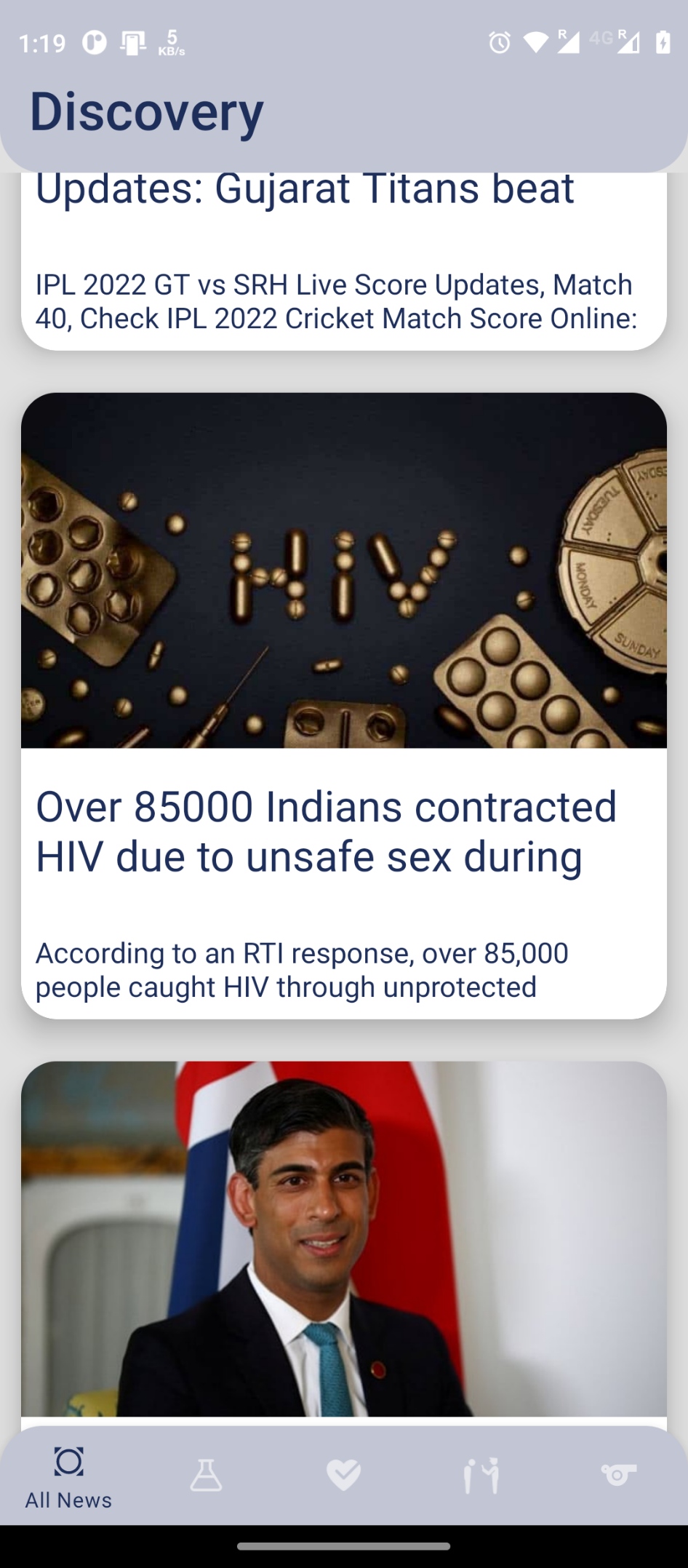Switch to the entertainment people tab
Viewport: 688px width, 1568px height.
click(x=481, y=1476)
